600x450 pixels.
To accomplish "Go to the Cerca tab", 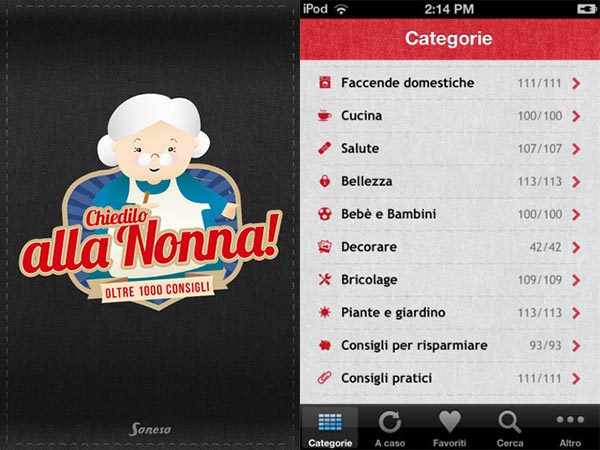I will (x=510, y=428).
